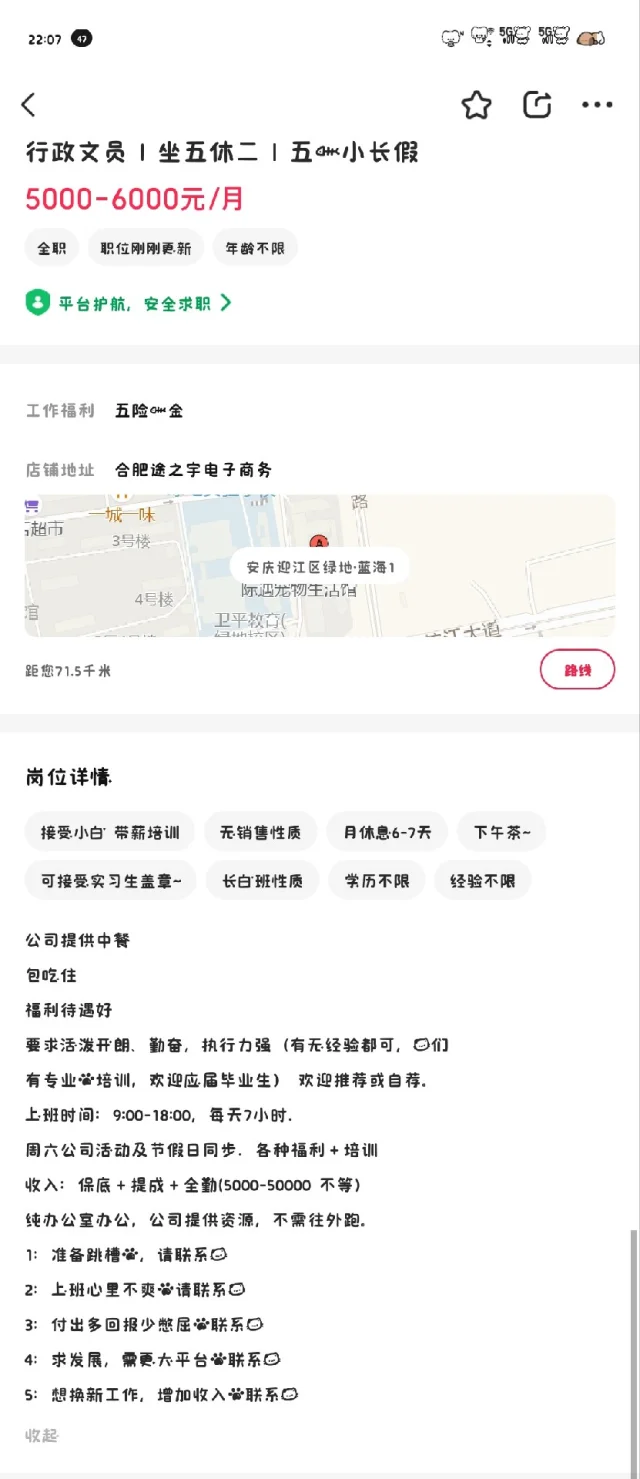
Task: Share this job posting
Action: click(x=537, y=104)
